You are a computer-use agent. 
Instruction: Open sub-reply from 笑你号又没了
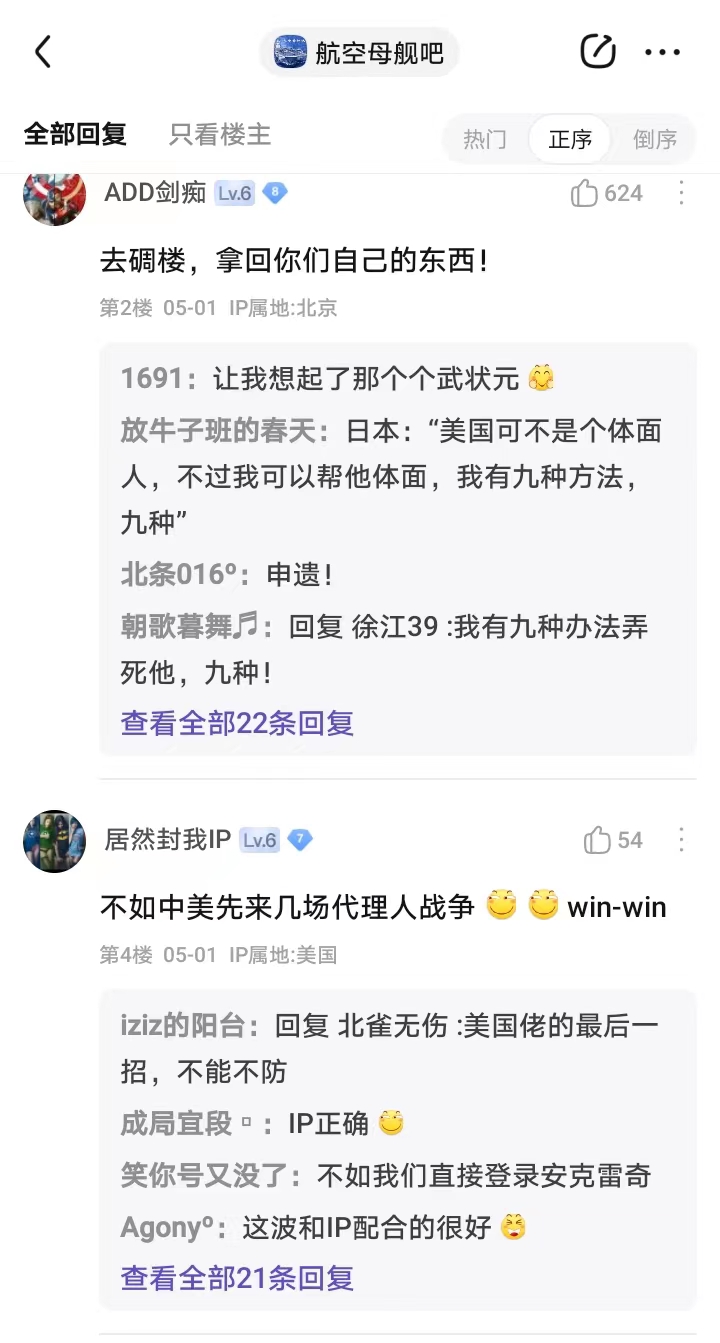click(x=386, y=1176)
